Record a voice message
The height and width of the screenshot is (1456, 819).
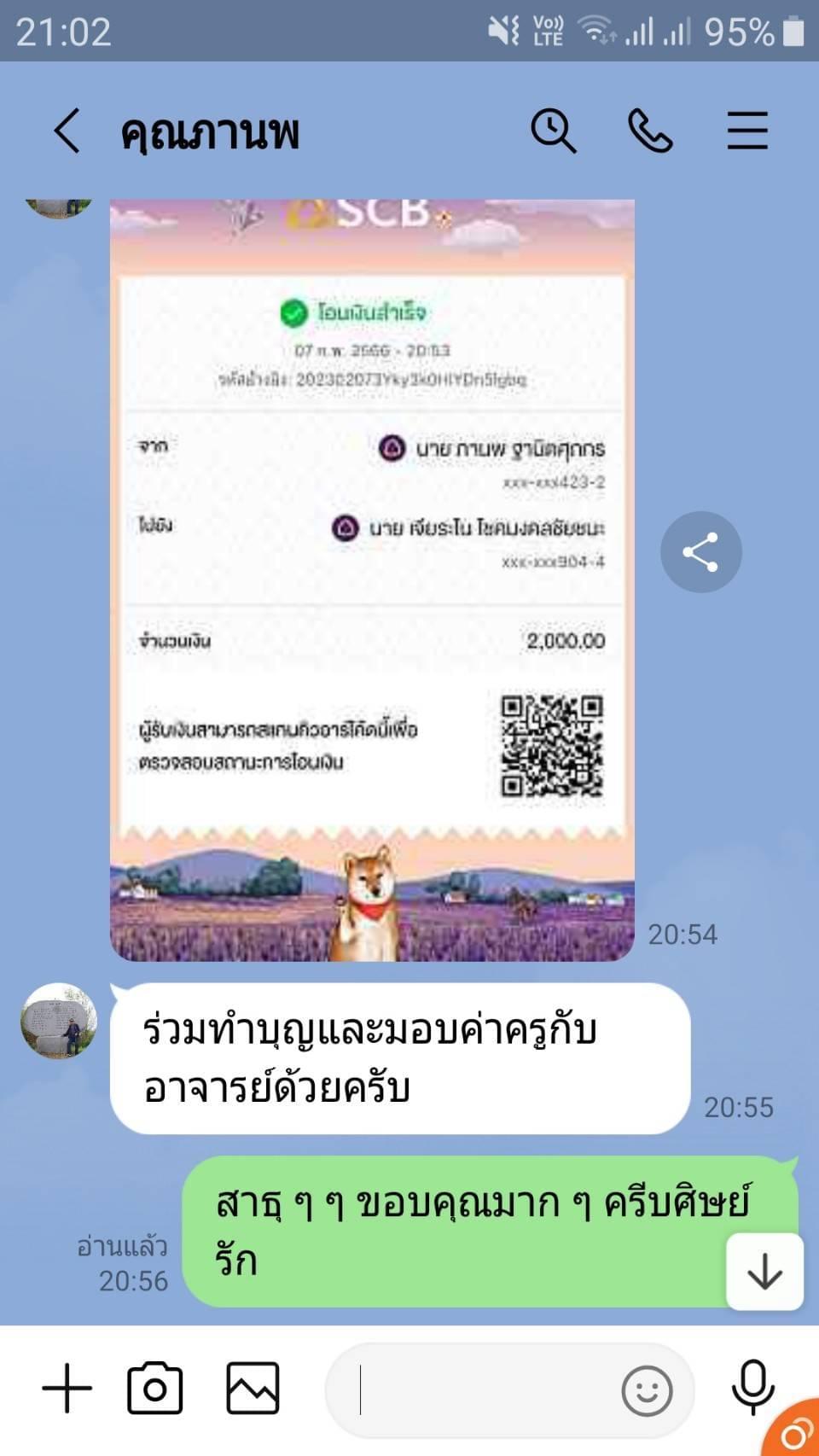coord(752,1389)
